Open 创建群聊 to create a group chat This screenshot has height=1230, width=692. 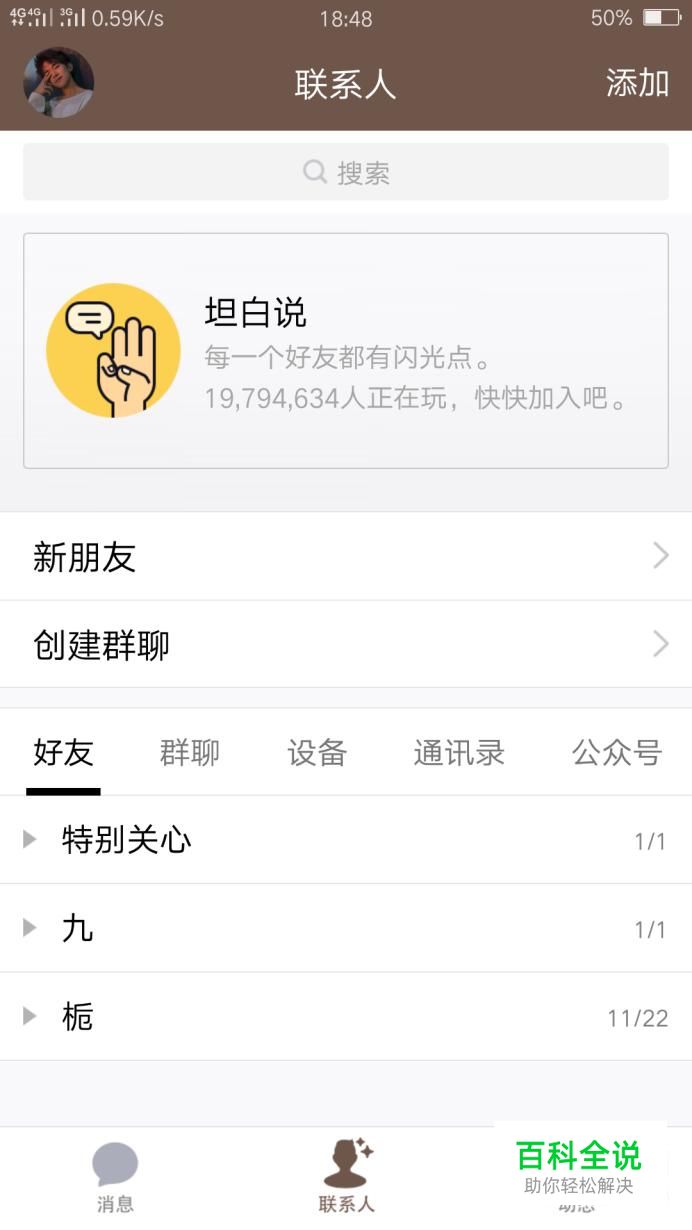tap(346, 645)
